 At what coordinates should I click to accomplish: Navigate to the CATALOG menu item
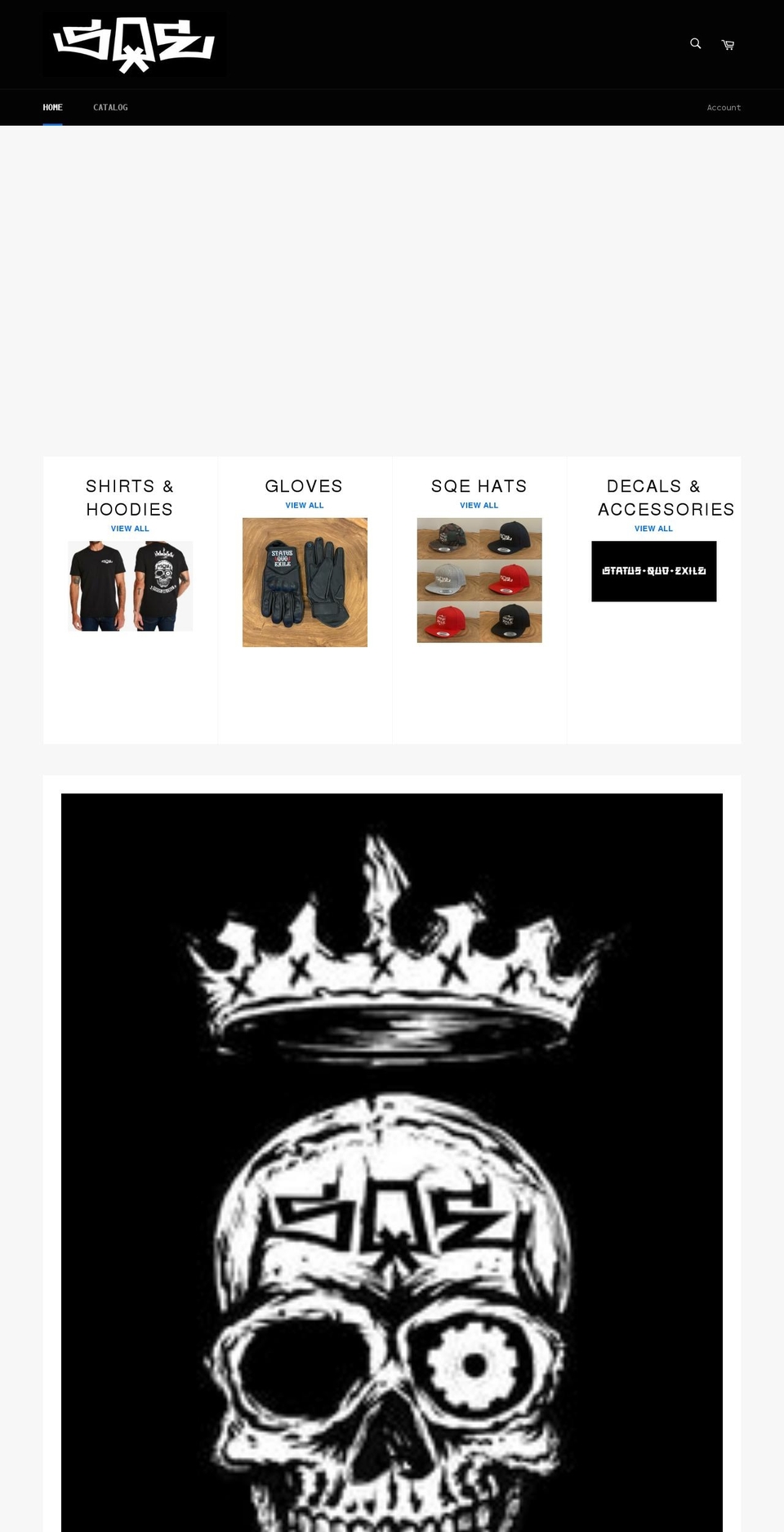[x=110, y=107]
